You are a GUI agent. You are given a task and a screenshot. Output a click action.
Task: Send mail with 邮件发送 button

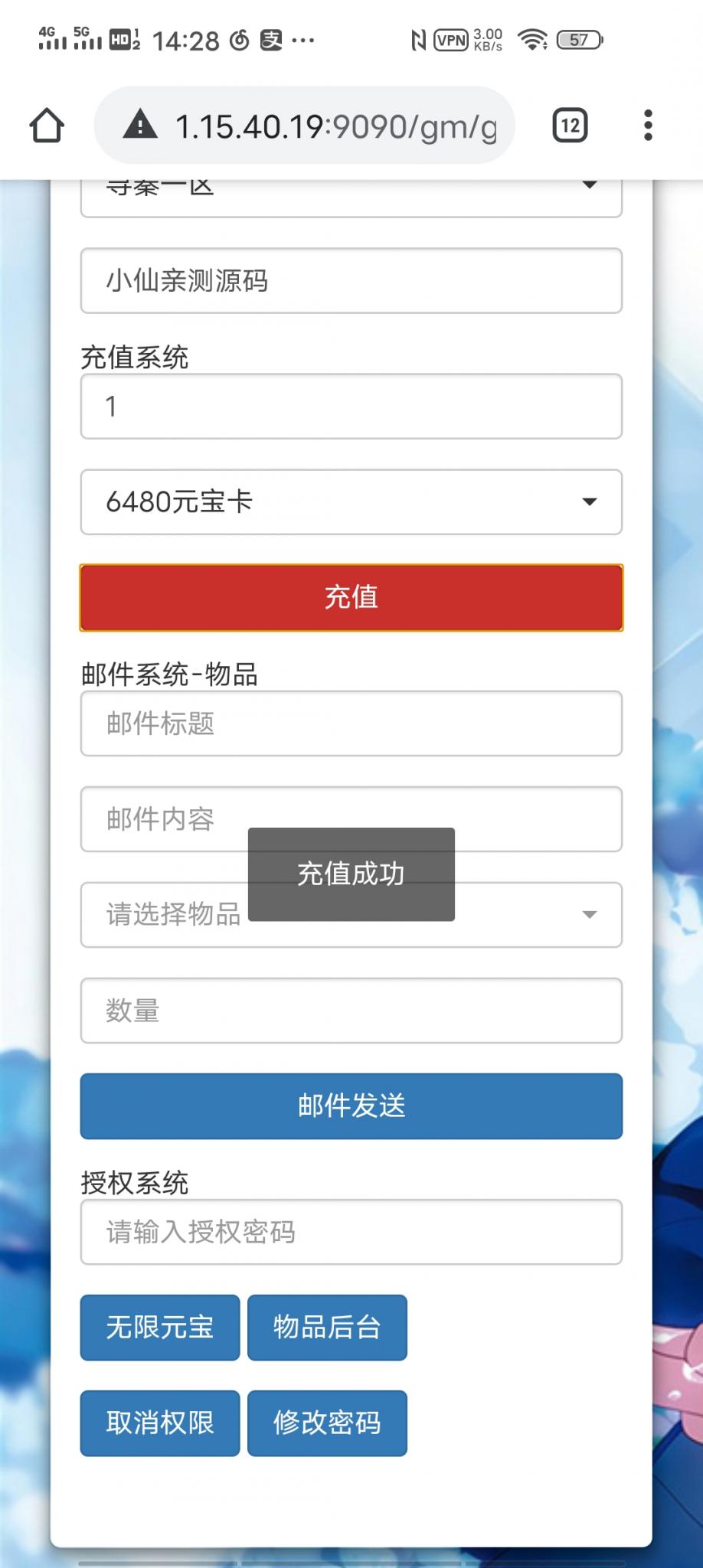[351, 1106]
